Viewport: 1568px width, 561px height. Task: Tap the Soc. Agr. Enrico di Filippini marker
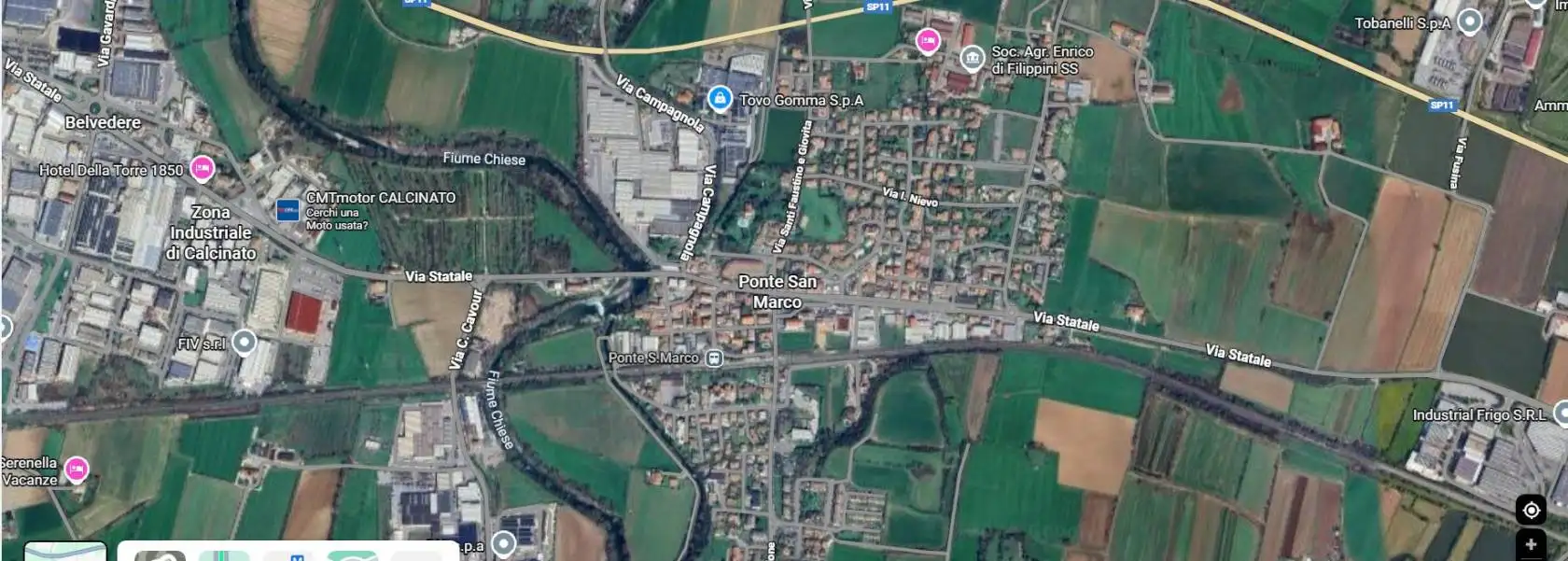click(x=973, y=59)
